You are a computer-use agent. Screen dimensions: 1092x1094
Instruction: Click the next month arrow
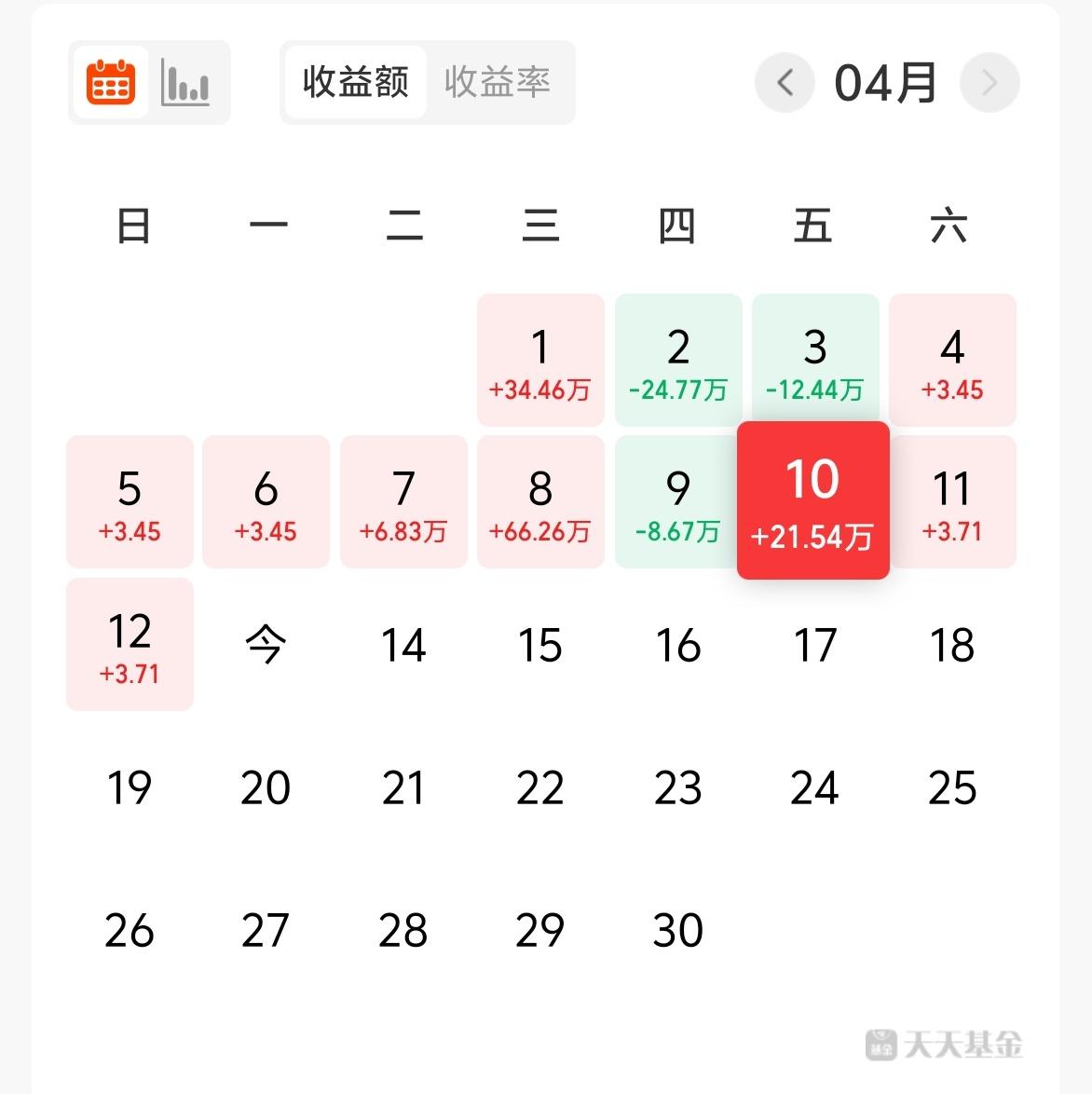coord(990,83)
